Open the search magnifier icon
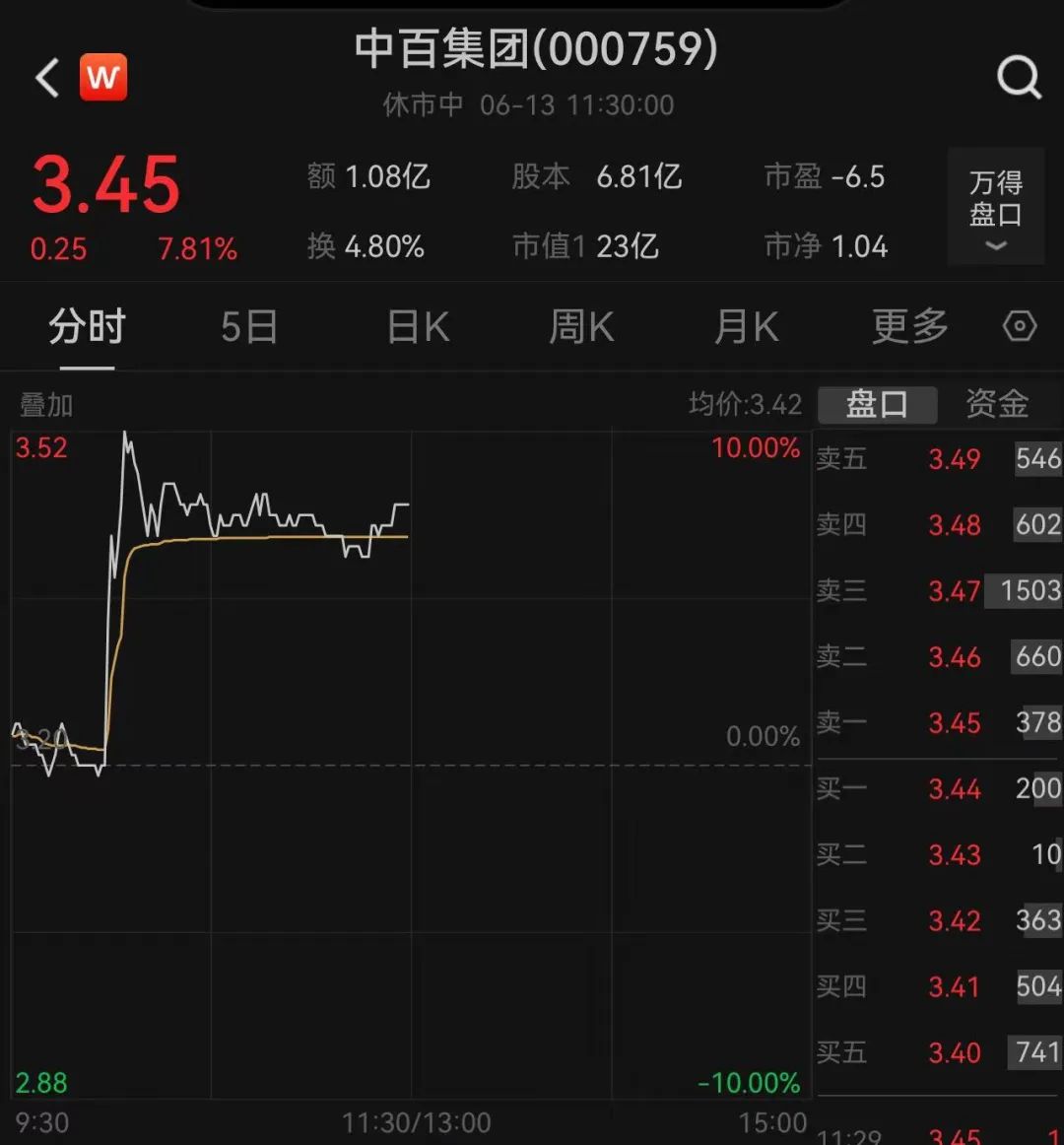 (x=1019, y=77)
